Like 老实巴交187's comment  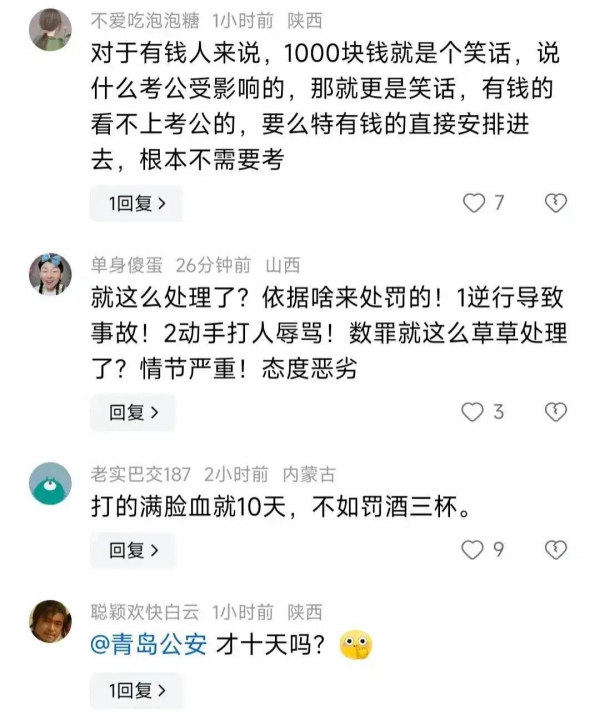[474, 550]
